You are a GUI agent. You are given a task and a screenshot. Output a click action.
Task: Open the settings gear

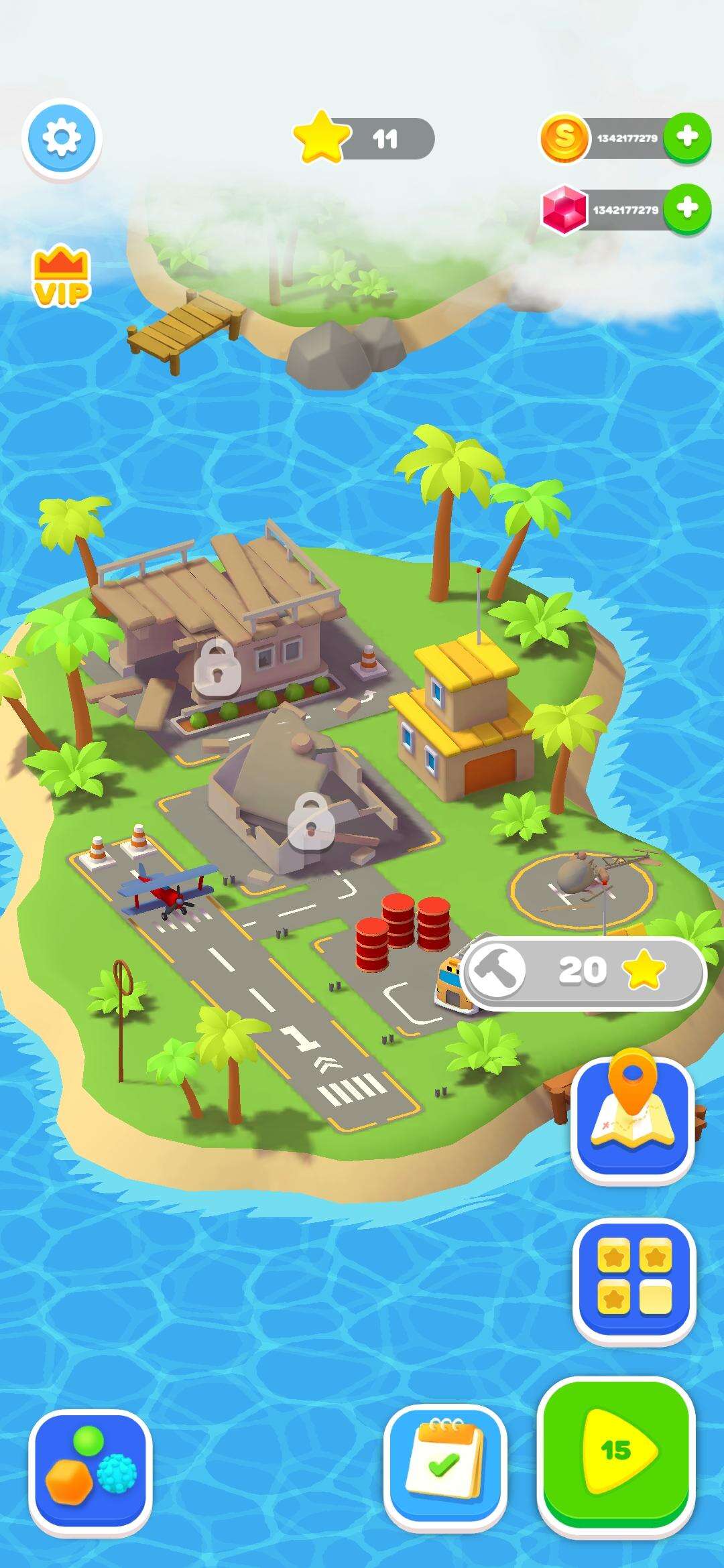pyautogui.click(x=61, y=138)
